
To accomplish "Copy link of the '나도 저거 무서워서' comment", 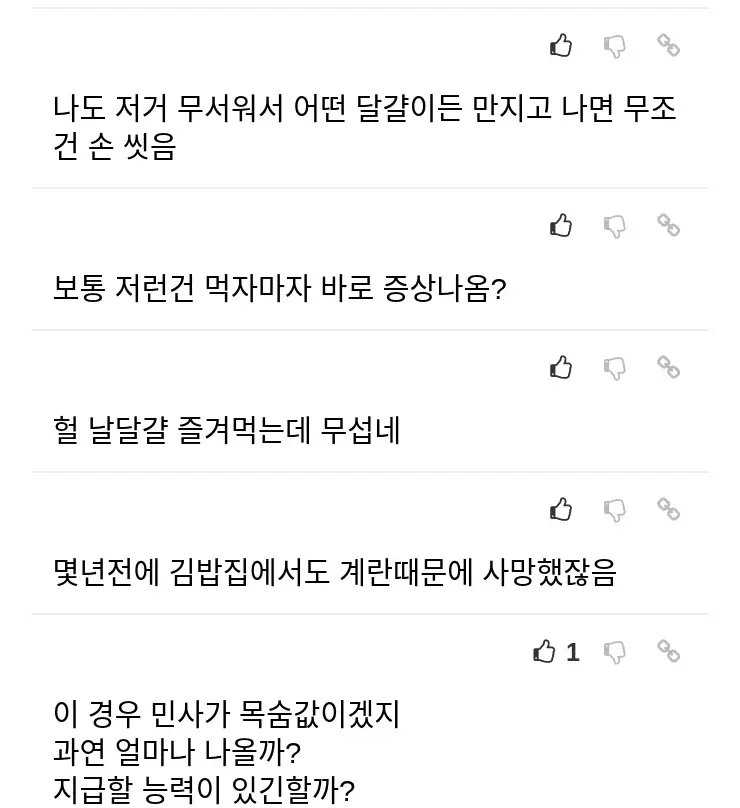I will (x=668, y=45).
